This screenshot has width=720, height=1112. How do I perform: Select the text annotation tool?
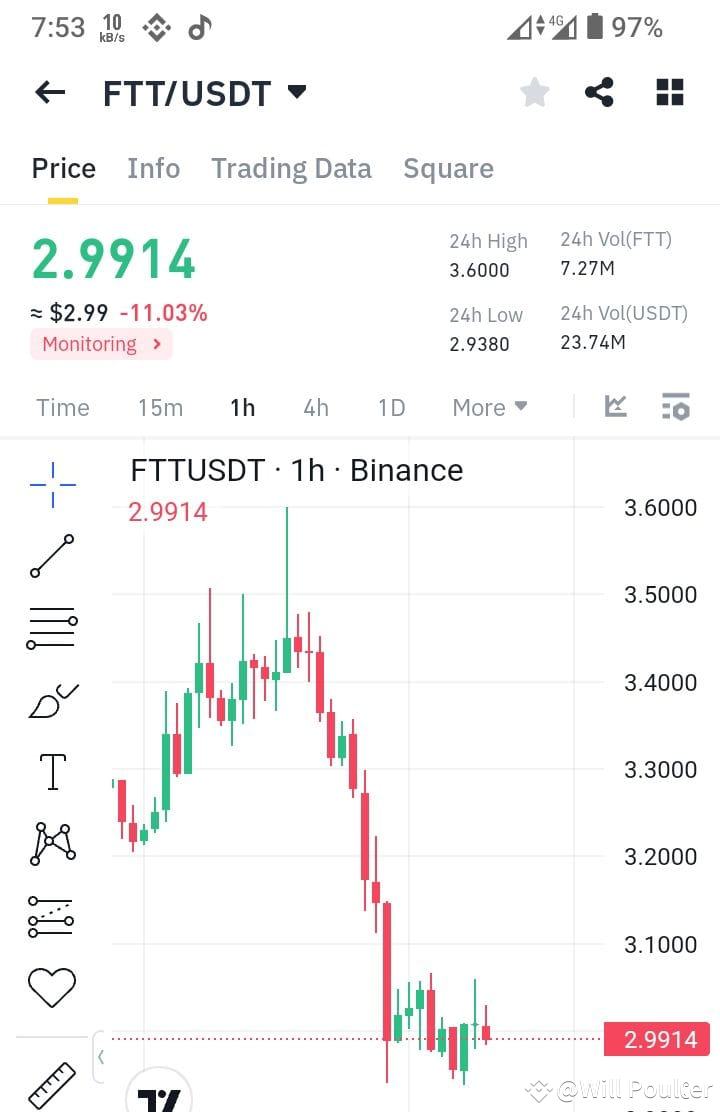[50, 771]
